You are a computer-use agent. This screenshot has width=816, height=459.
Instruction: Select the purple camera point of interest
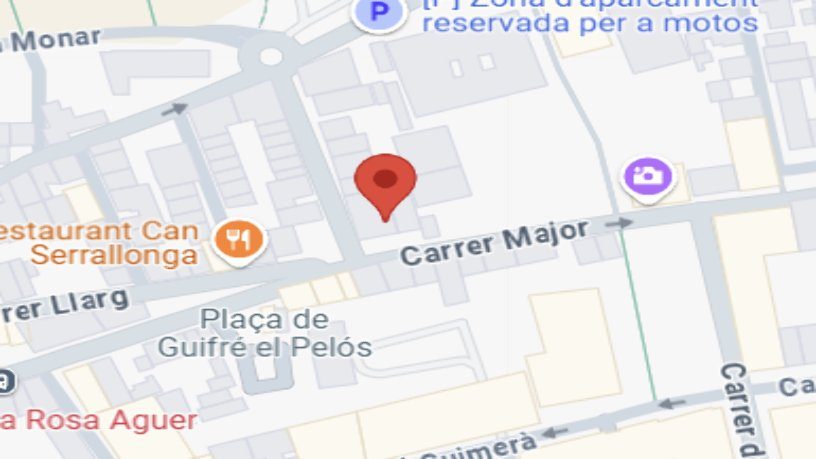coord(648,178)
